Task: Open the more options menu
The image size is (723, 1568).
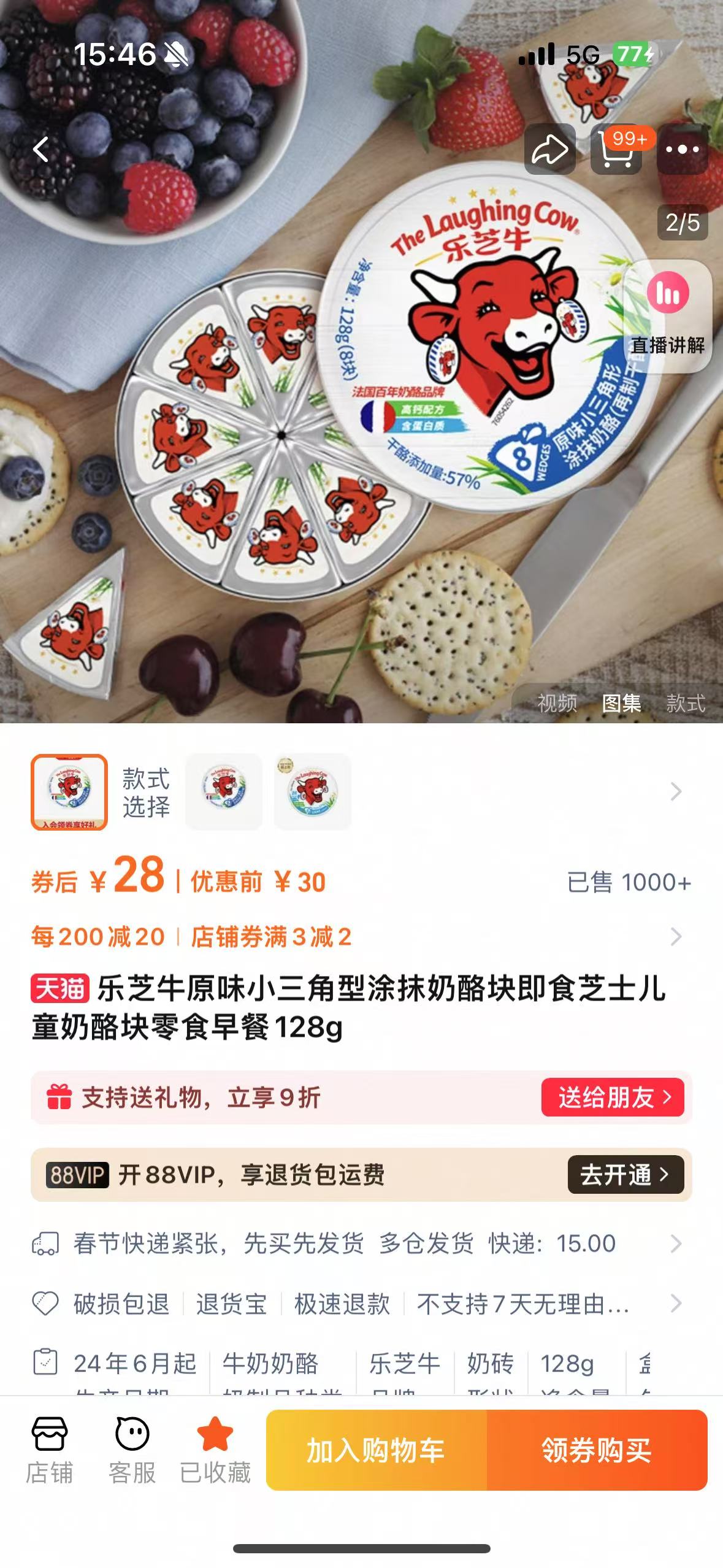Action: (682, 149)
